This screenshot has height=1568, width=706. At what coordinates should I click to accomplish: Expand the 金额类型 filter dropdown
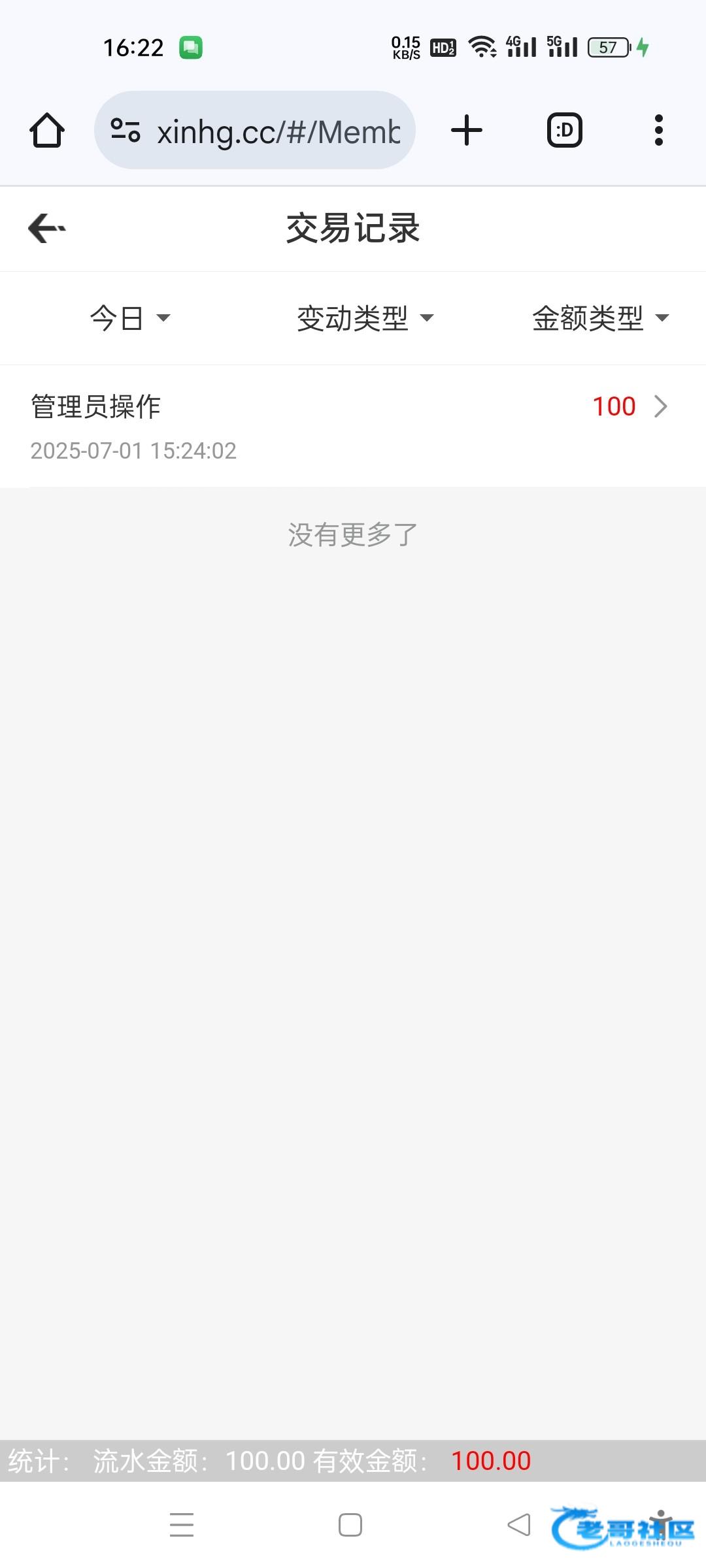[600, 318]
